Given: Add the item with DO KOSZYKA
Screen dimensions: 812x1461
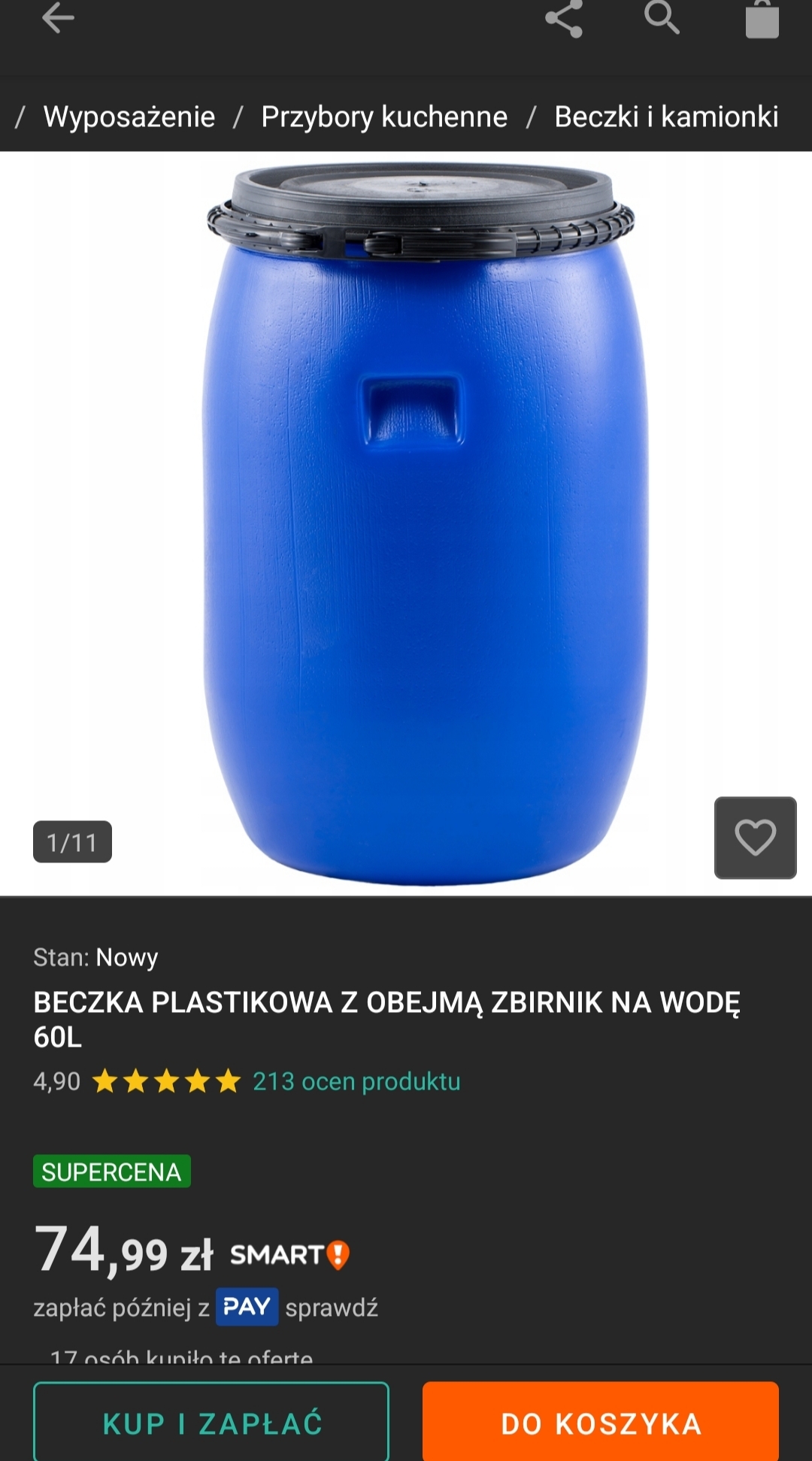Looking at the screenshot, I should coord(601,1423).
